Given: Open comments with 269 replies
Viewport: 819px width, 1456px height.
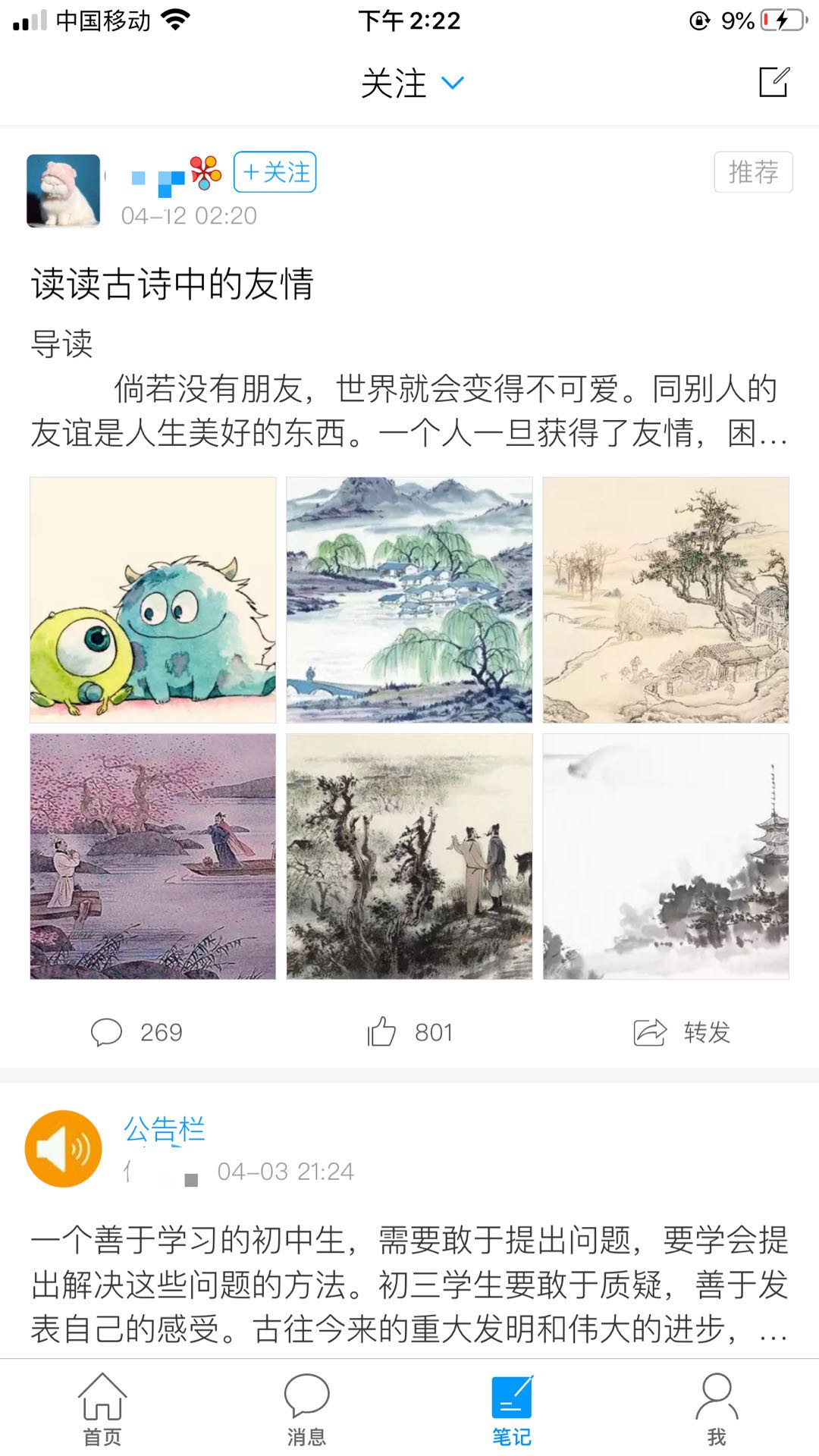Looking at the screenshot, I should (x=137, y=1032).
